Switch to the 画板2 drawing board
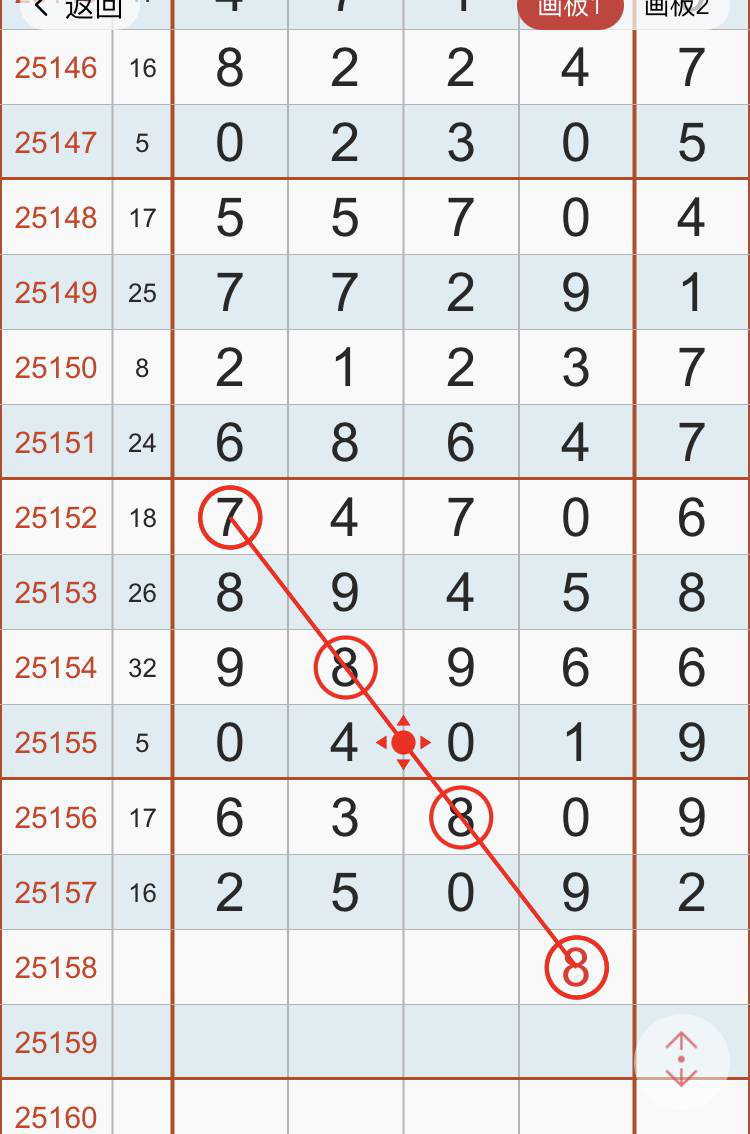Screen dimensions: 750x1134 pyautogui.click(x=678, y=10)
